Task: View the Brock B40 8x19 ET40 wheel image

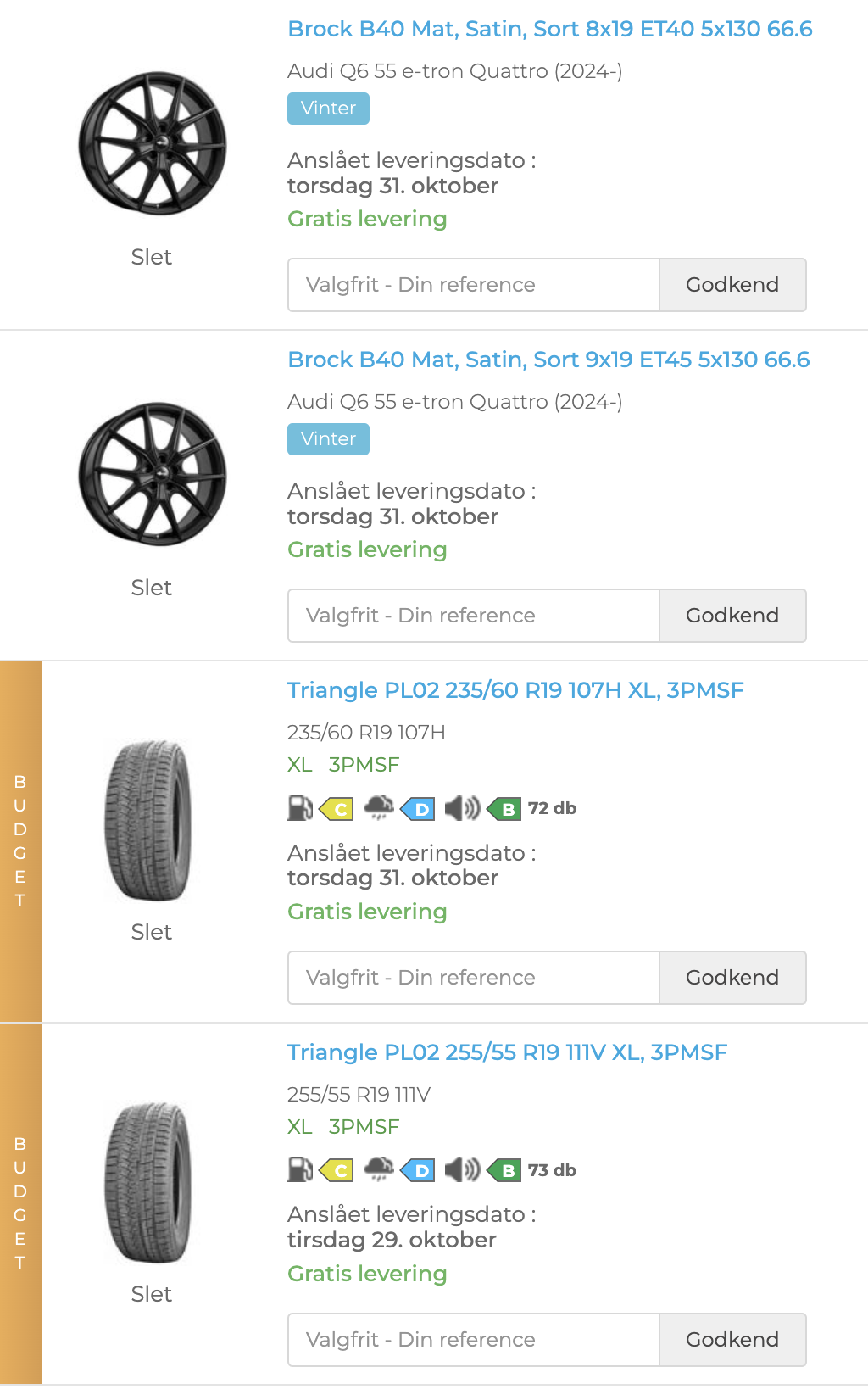Action: tap(153, 142)
